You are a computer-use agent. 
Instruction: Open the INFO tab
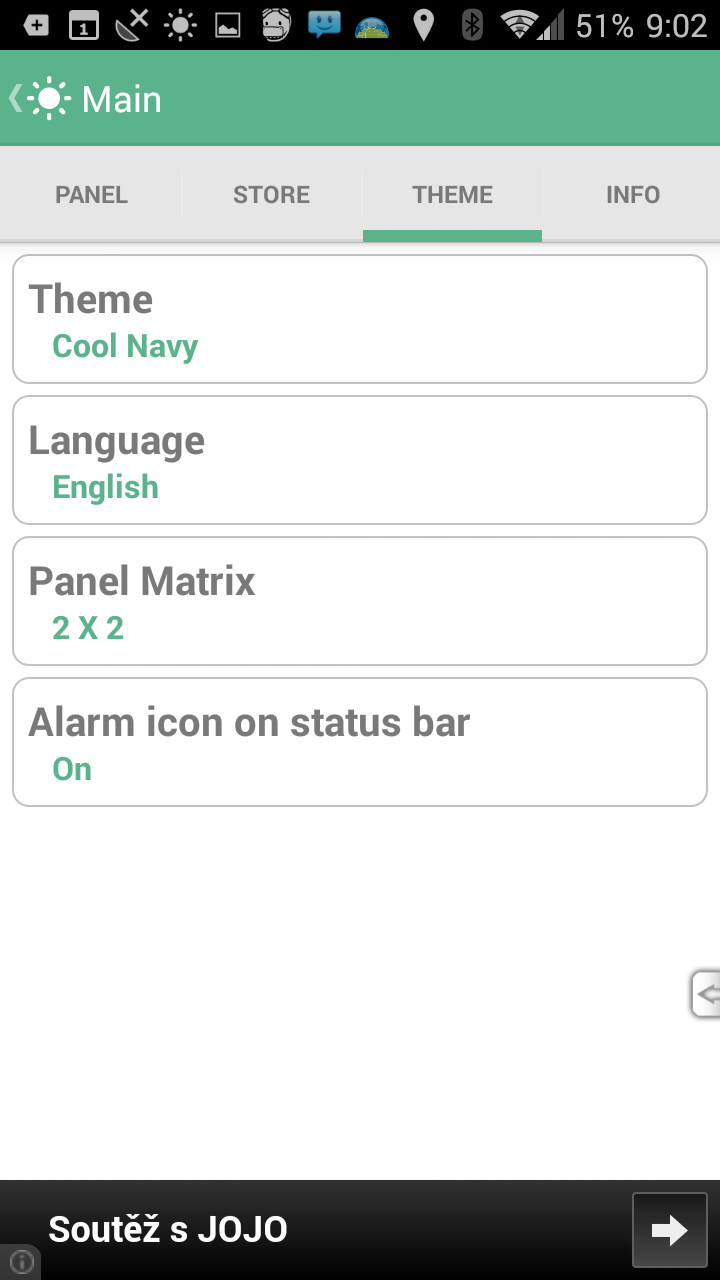point(632,194)
